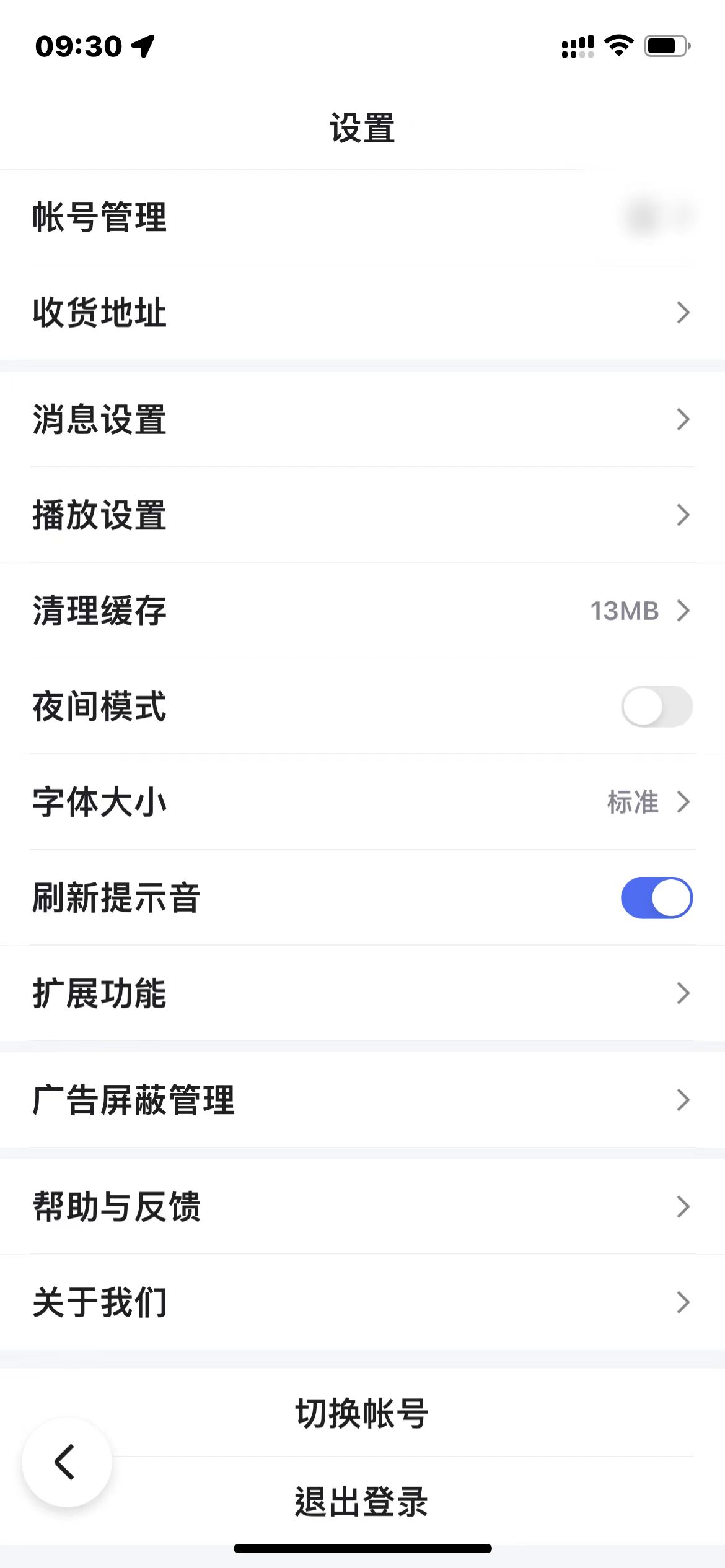Screen dimensions: 725x1568
Task: Disable 刷新提示音 refresh sound toggle
Action: tap(658, 897)
